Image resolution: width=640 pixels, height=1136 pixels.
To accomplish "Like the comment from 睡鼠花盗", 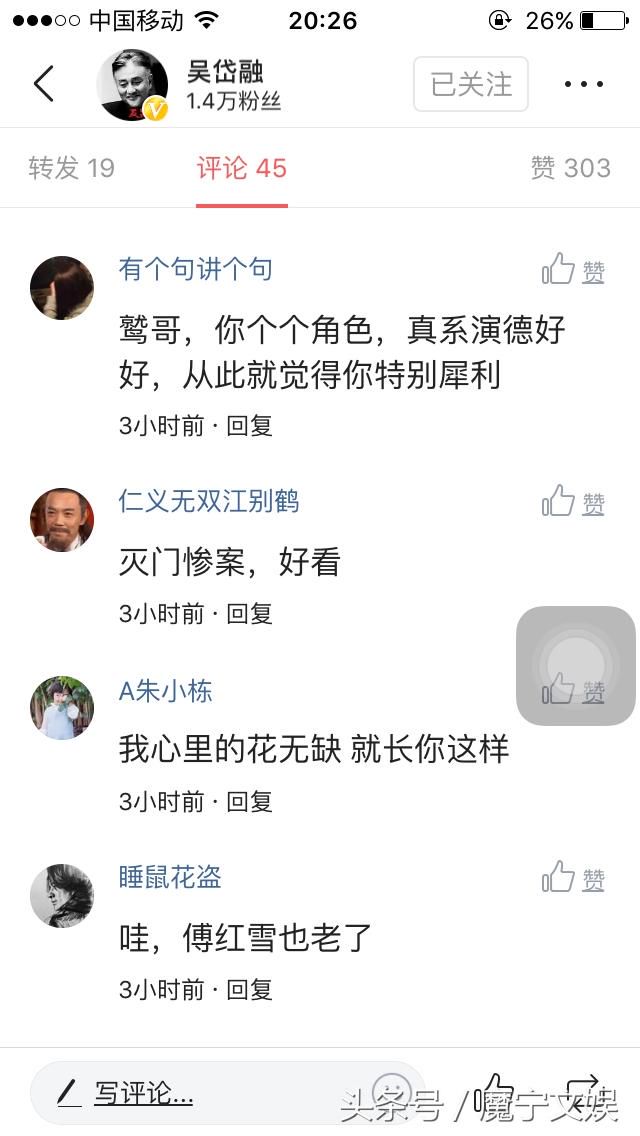I will [573, 878].
